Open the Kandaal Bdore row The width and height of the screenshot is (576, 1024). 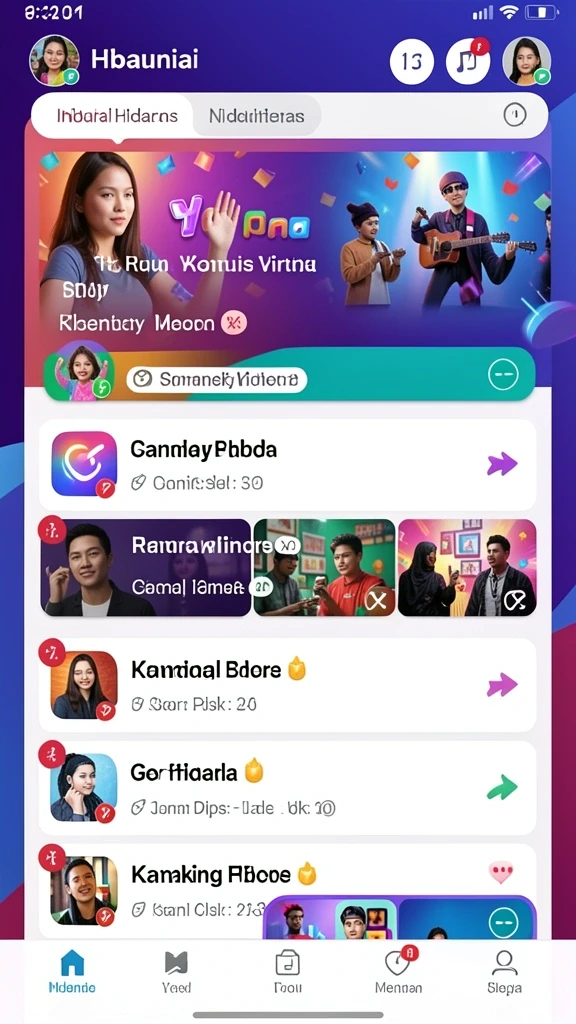[287, 684]
